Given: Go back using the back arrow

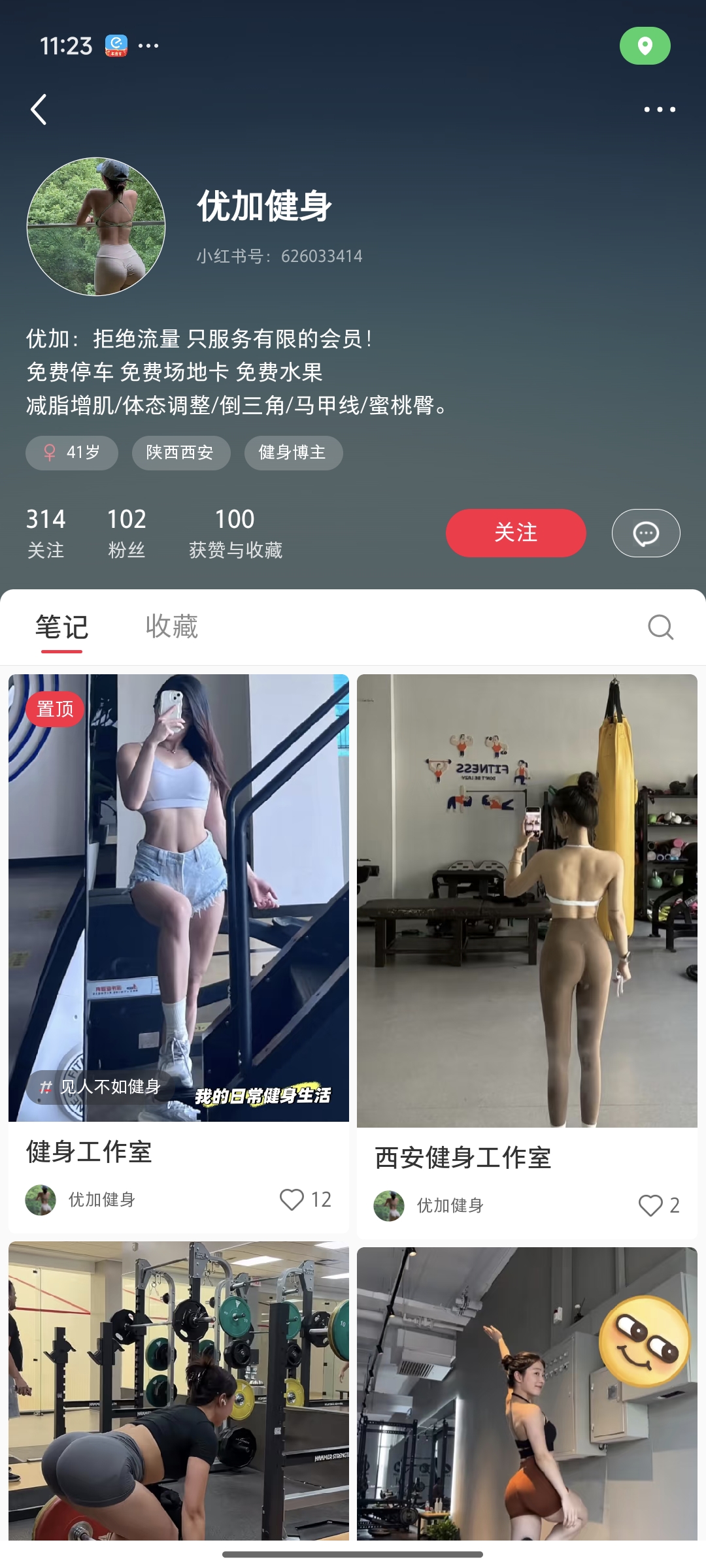Looking at the screenshot, I should 39,109.
